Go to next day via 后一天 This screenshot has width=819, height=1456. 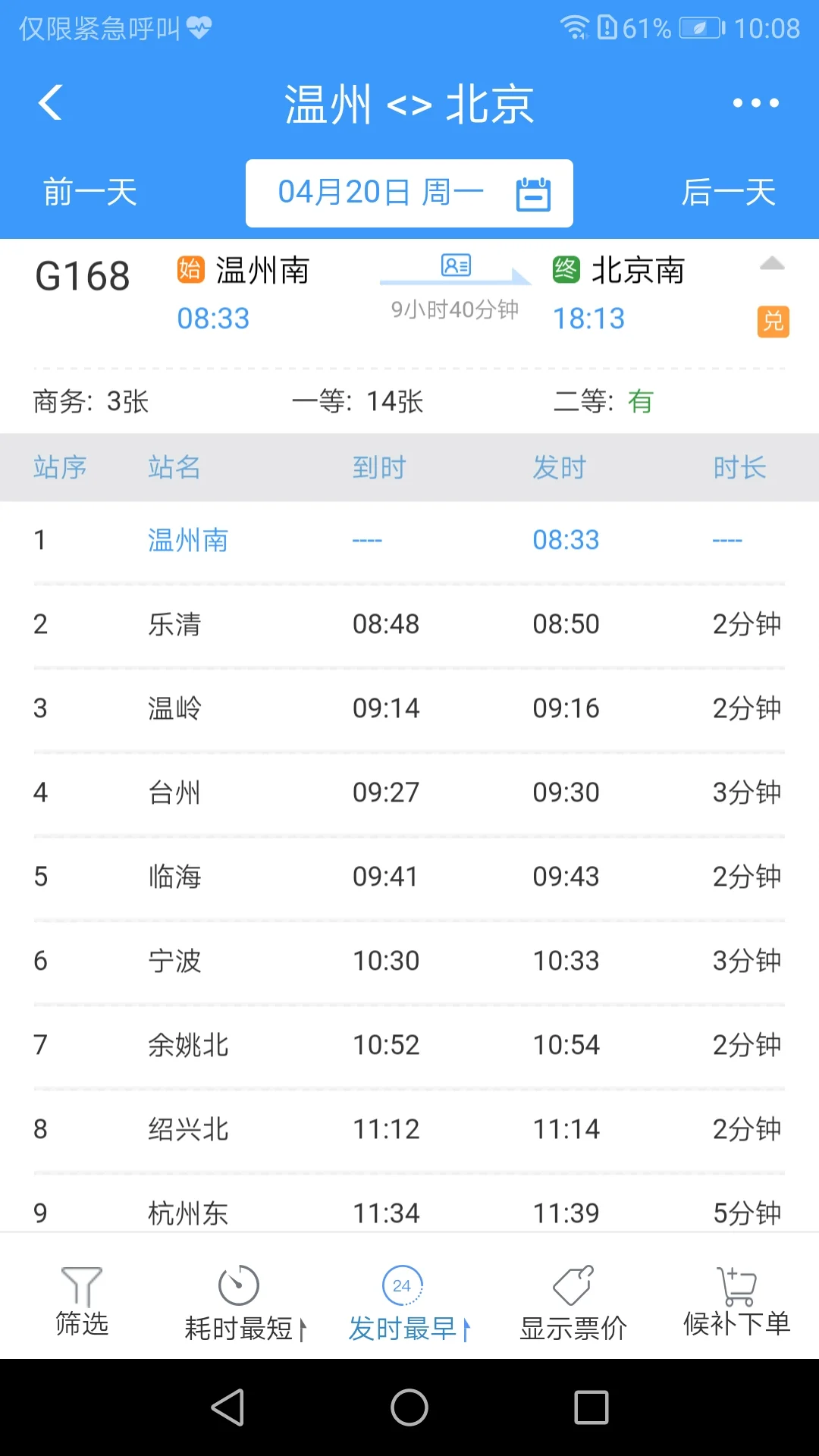point(728,192)
